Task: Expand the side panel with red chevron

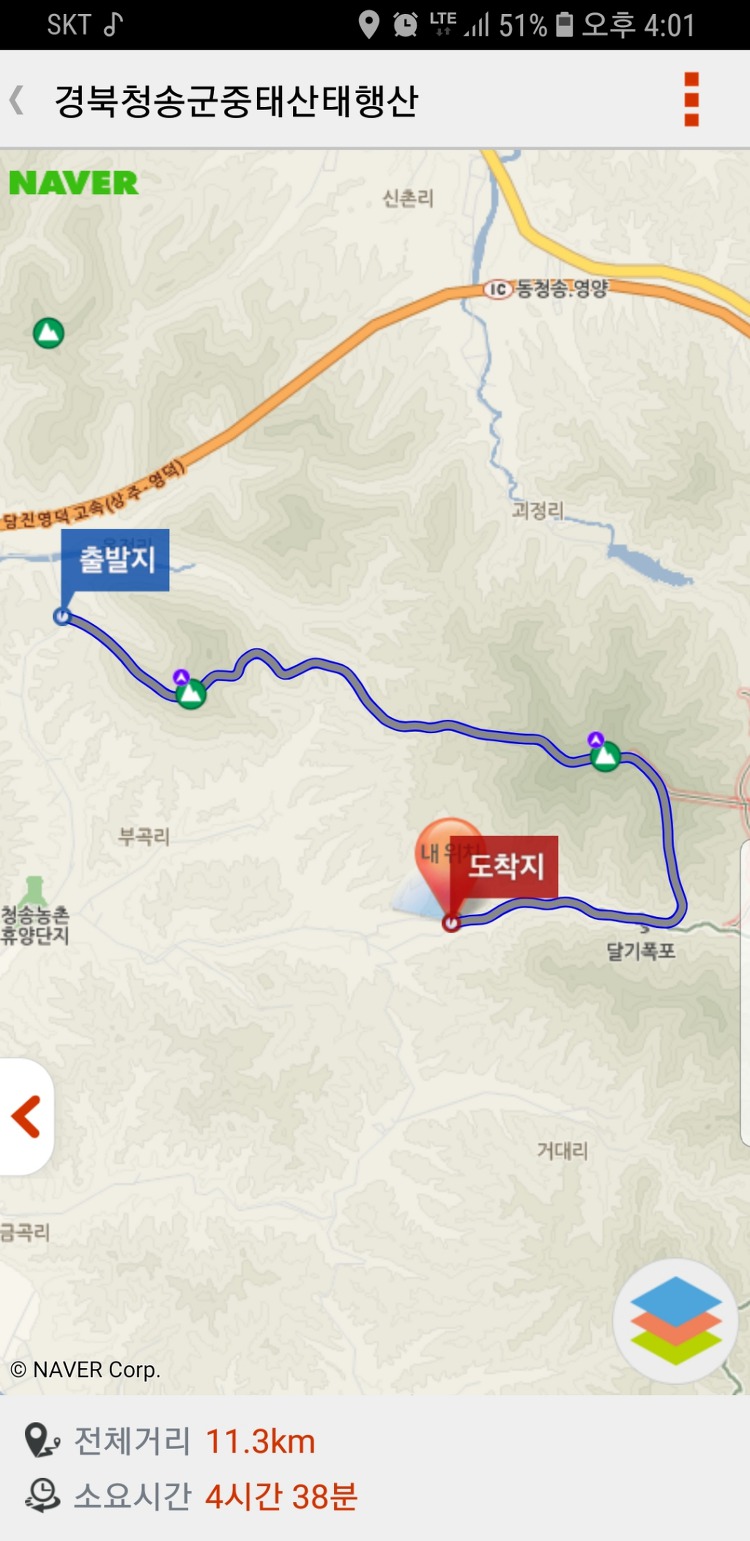Action: (x=25, y=1116)
